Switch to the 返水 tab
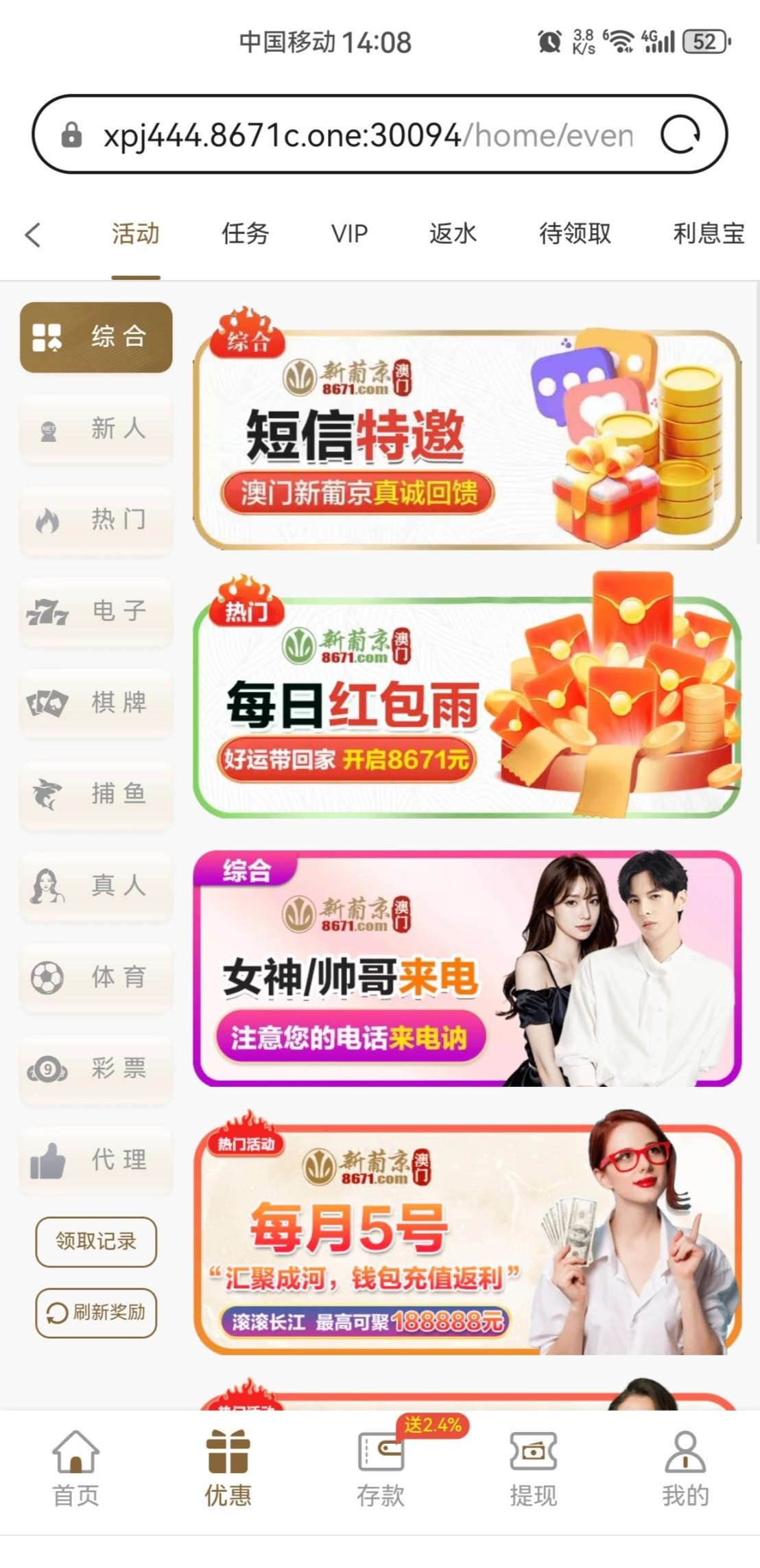Image resolution: width=760 pixels, height=1568 pixels. (x=453, y=234)
